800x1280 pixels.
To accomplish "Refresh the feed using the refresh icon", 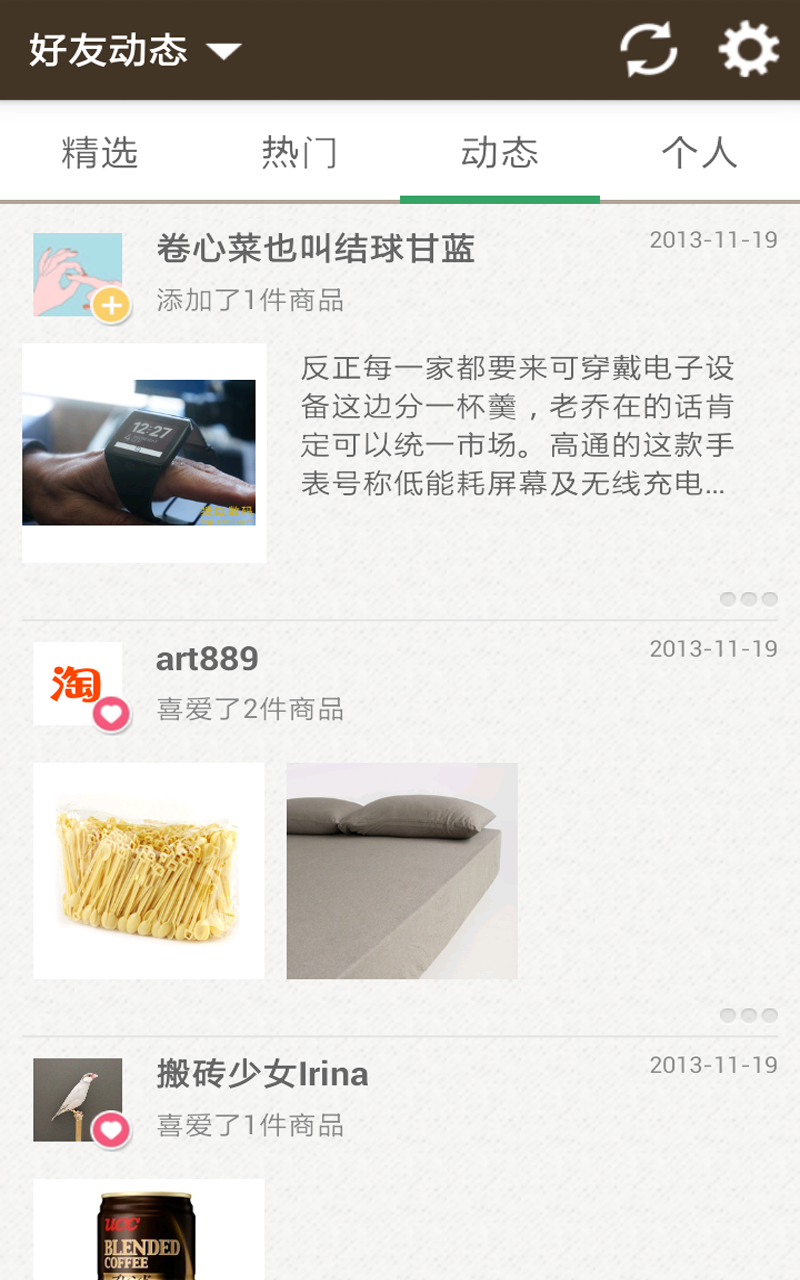I will coord(649,49).
